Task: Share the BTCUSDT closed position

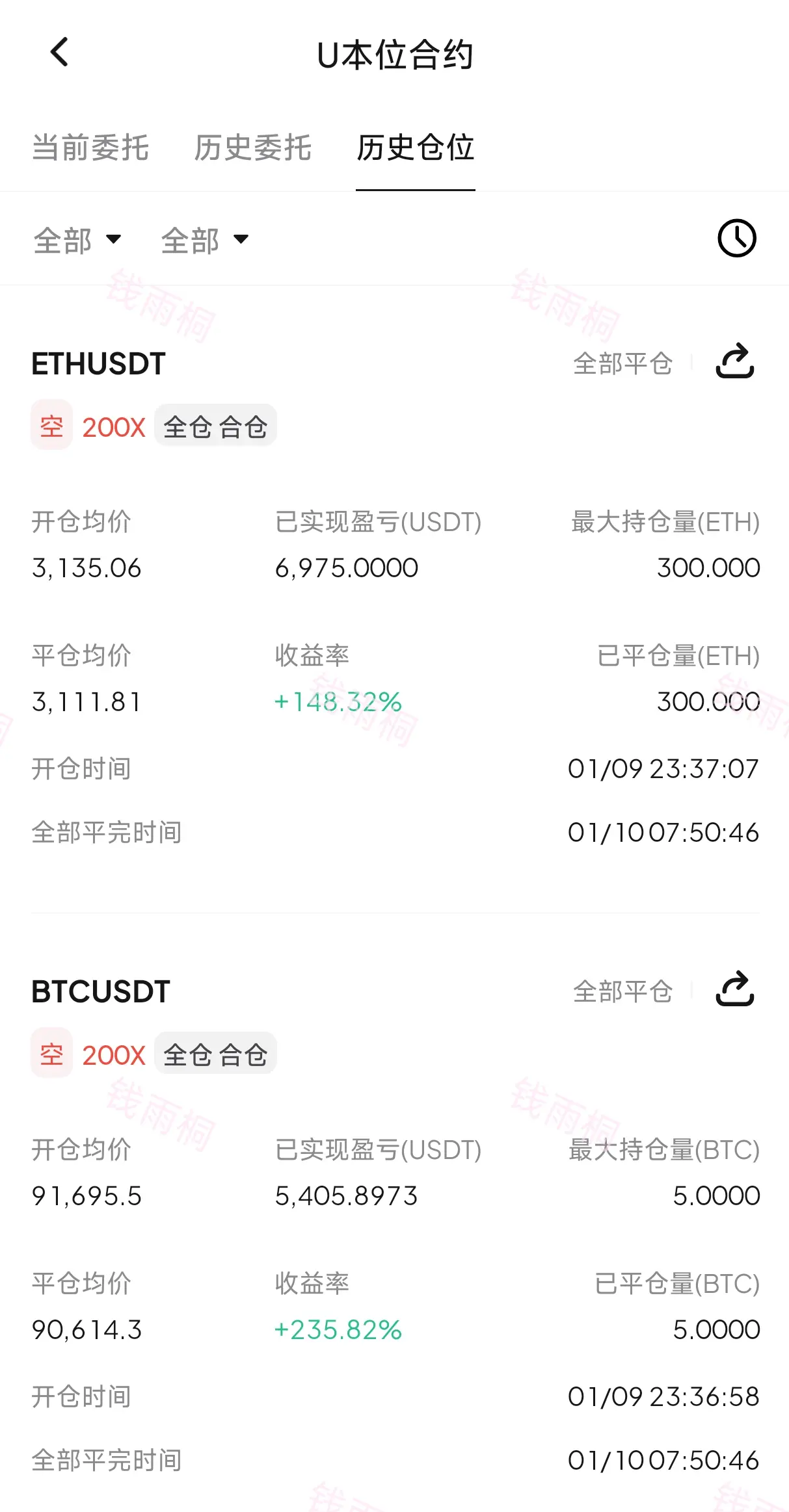Action: click(x=734, y=989)
